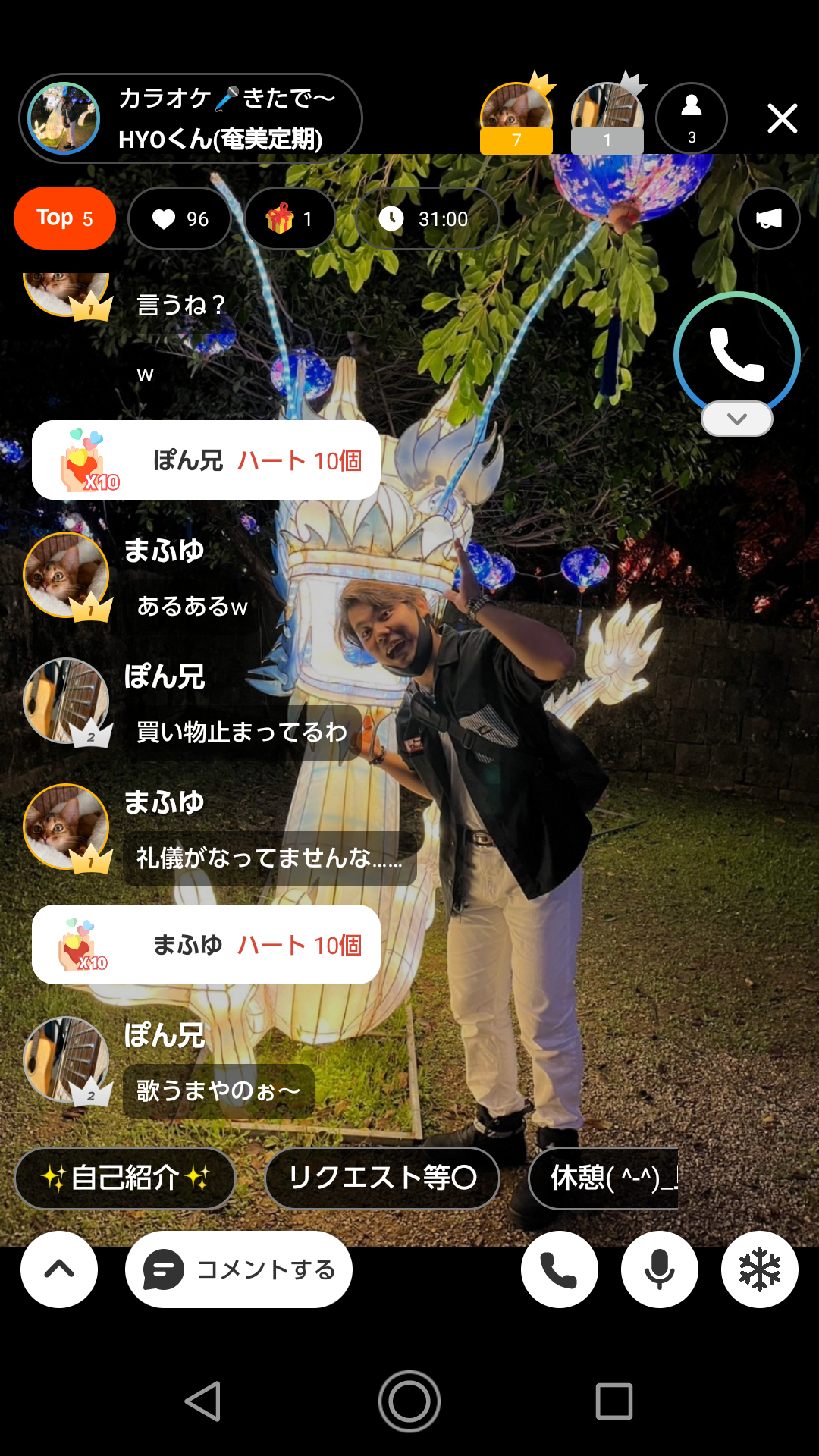Open the コメントする comment field
This screenshot has height=1456, width=819.
click(x=239, y=1269)
